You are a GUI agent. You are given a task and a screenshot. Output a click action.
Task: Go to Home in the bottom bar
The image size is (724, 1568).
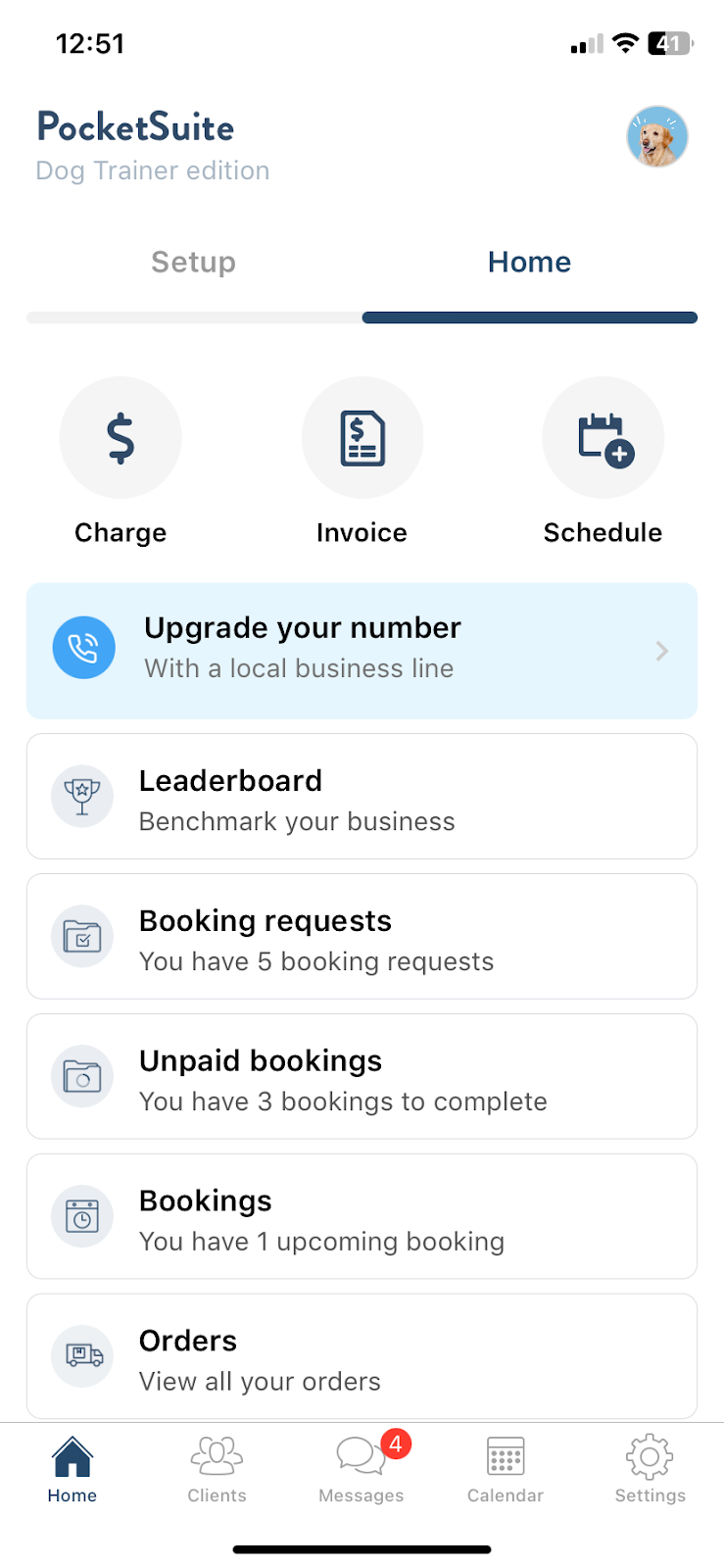click(72, 1470)
